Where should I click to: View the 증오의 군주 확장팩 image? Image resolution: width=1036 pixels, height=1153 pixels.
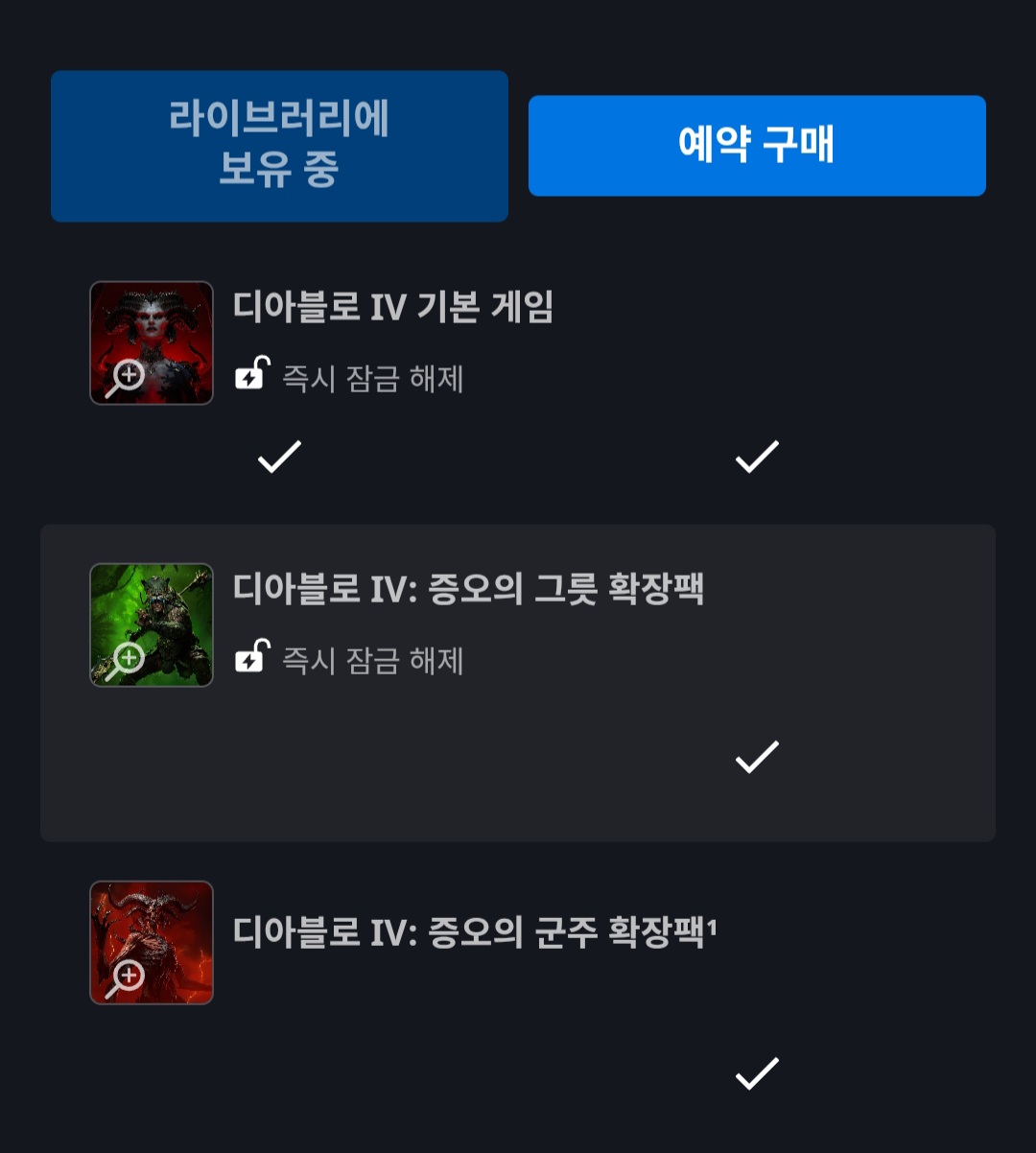(x=152, y=943)
